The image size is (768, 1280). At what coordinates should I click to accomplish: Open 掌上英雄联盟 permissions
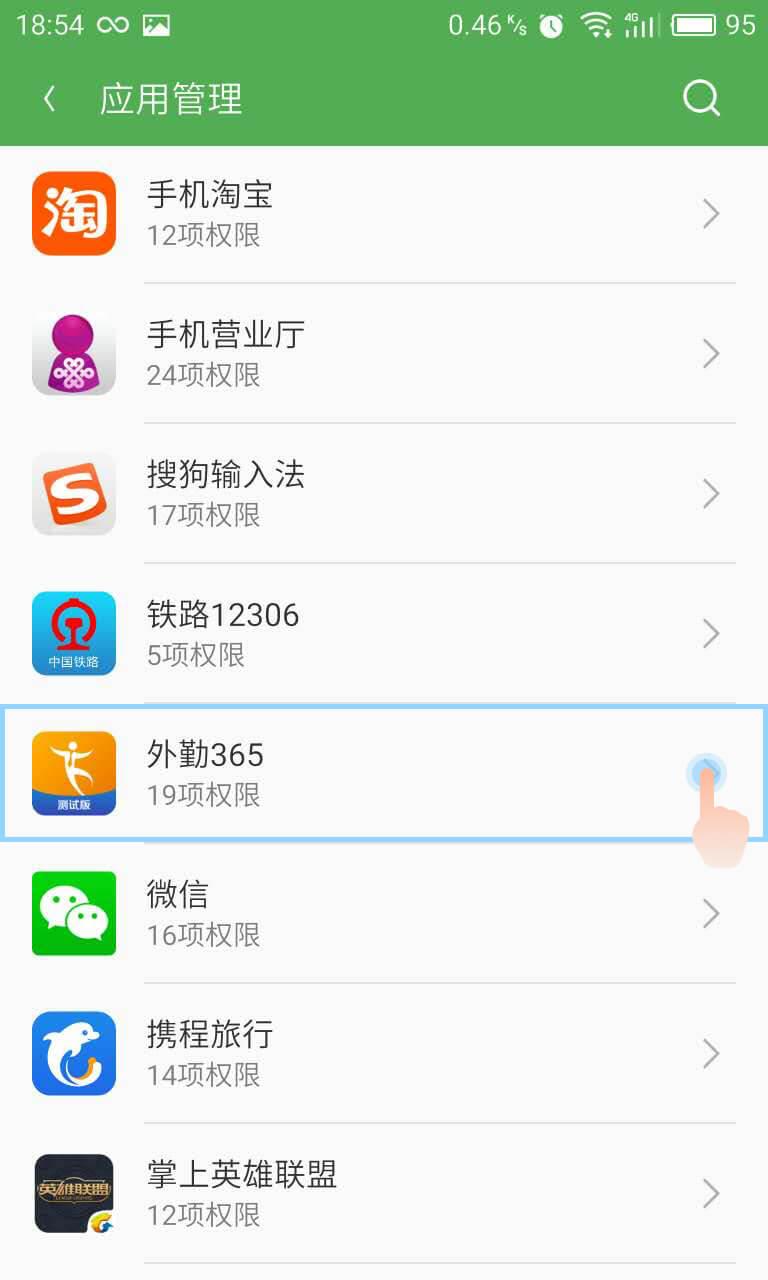pos(384,1194)
